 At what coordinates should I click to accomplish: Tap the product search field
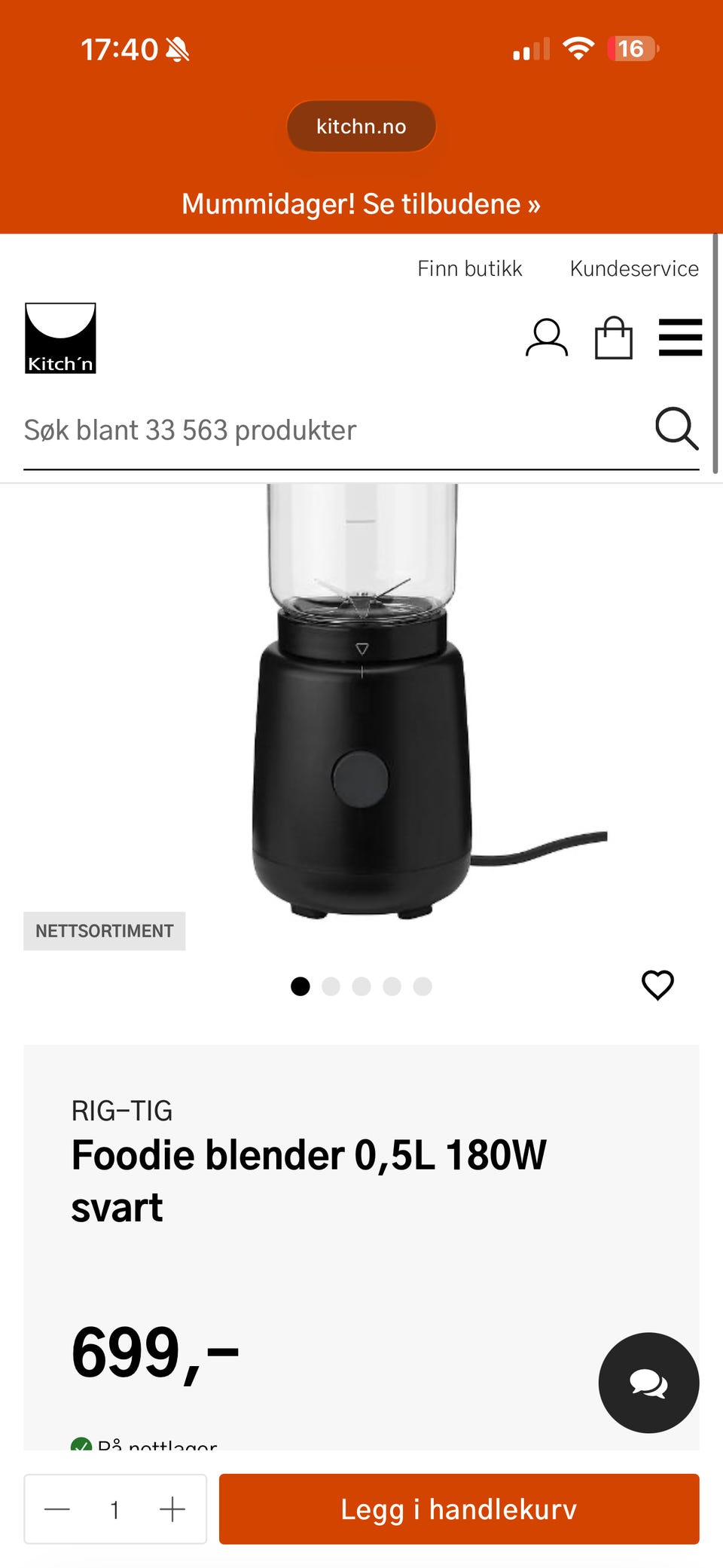[331, 430]
